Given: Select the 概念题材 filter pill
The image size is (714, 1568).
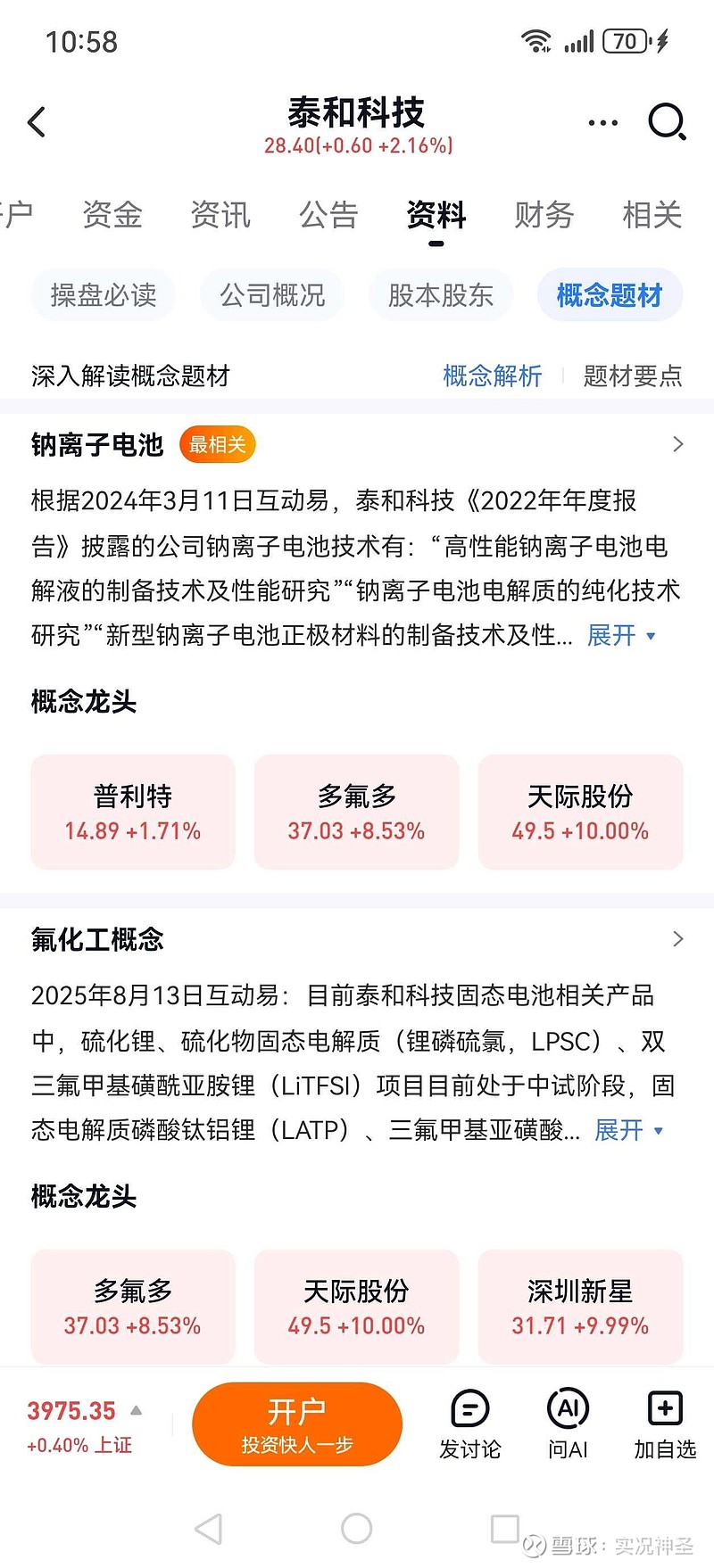Looking at the screenshot, I should (609, 294).
